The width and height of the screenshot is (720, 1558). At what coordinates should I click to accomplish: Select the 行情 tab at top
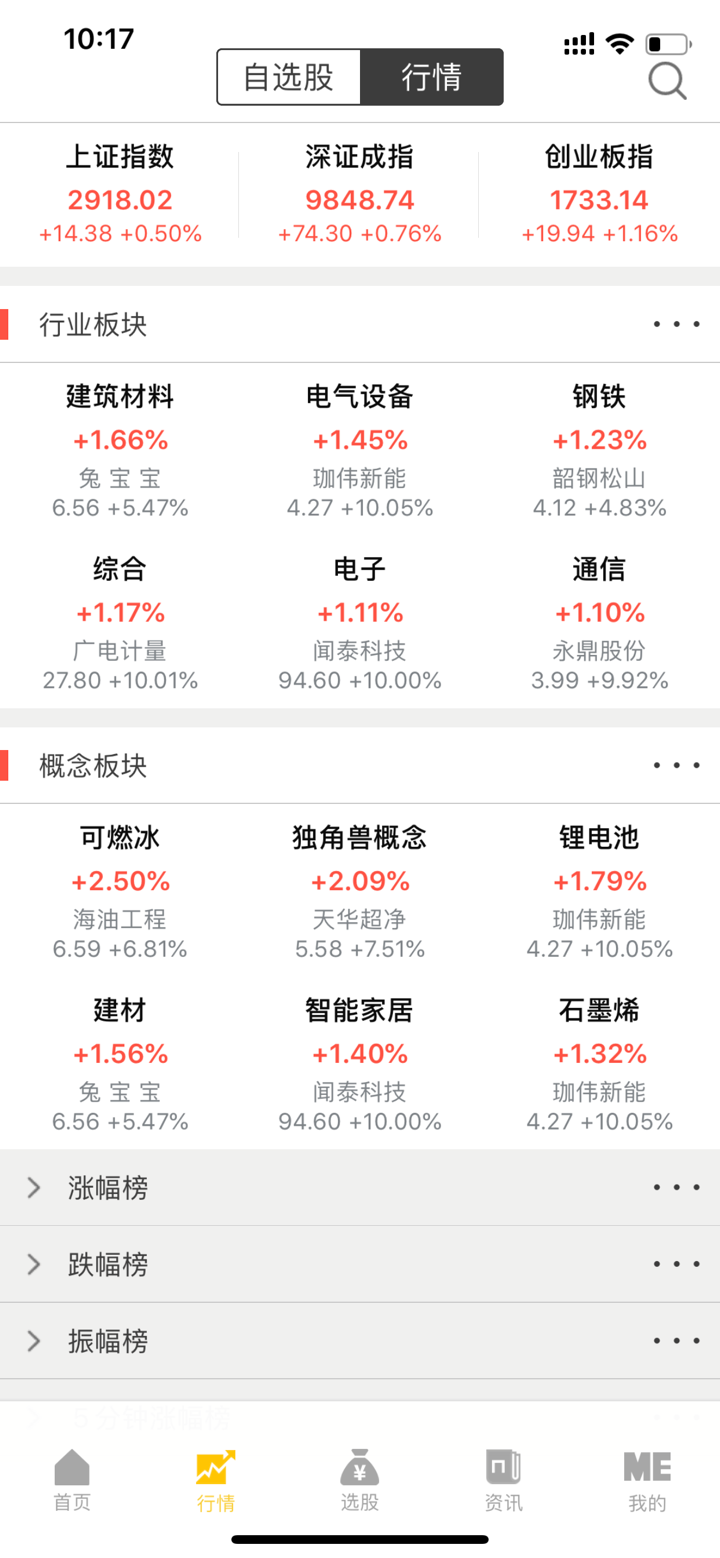pyautogui.click(x=432, y=76)
